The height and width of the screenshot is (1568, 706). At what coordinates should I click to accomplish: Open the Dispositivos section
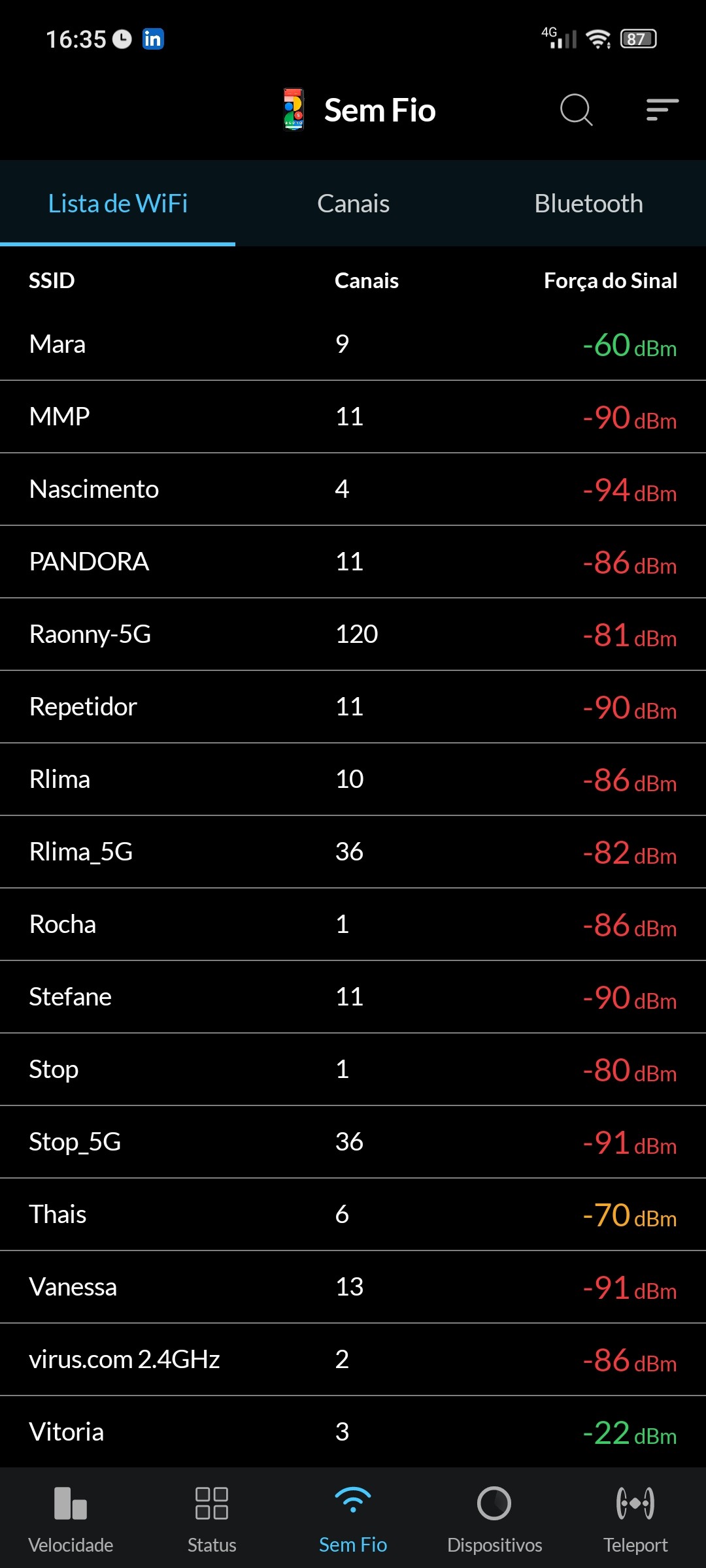click(494, 1518)
